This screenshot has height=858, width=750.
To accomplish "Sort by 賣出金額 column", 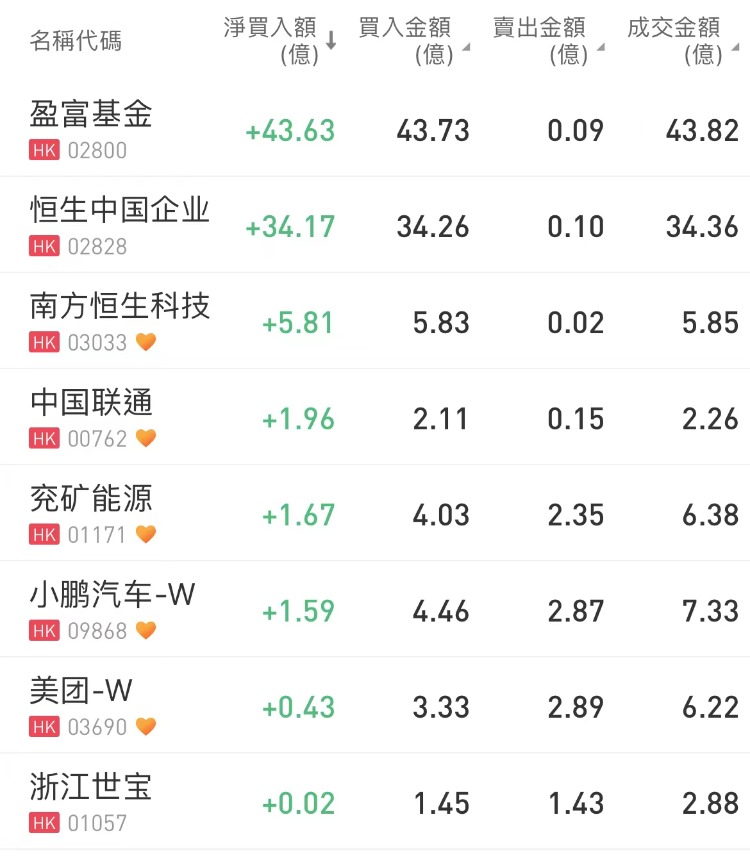I will (545, 40).
